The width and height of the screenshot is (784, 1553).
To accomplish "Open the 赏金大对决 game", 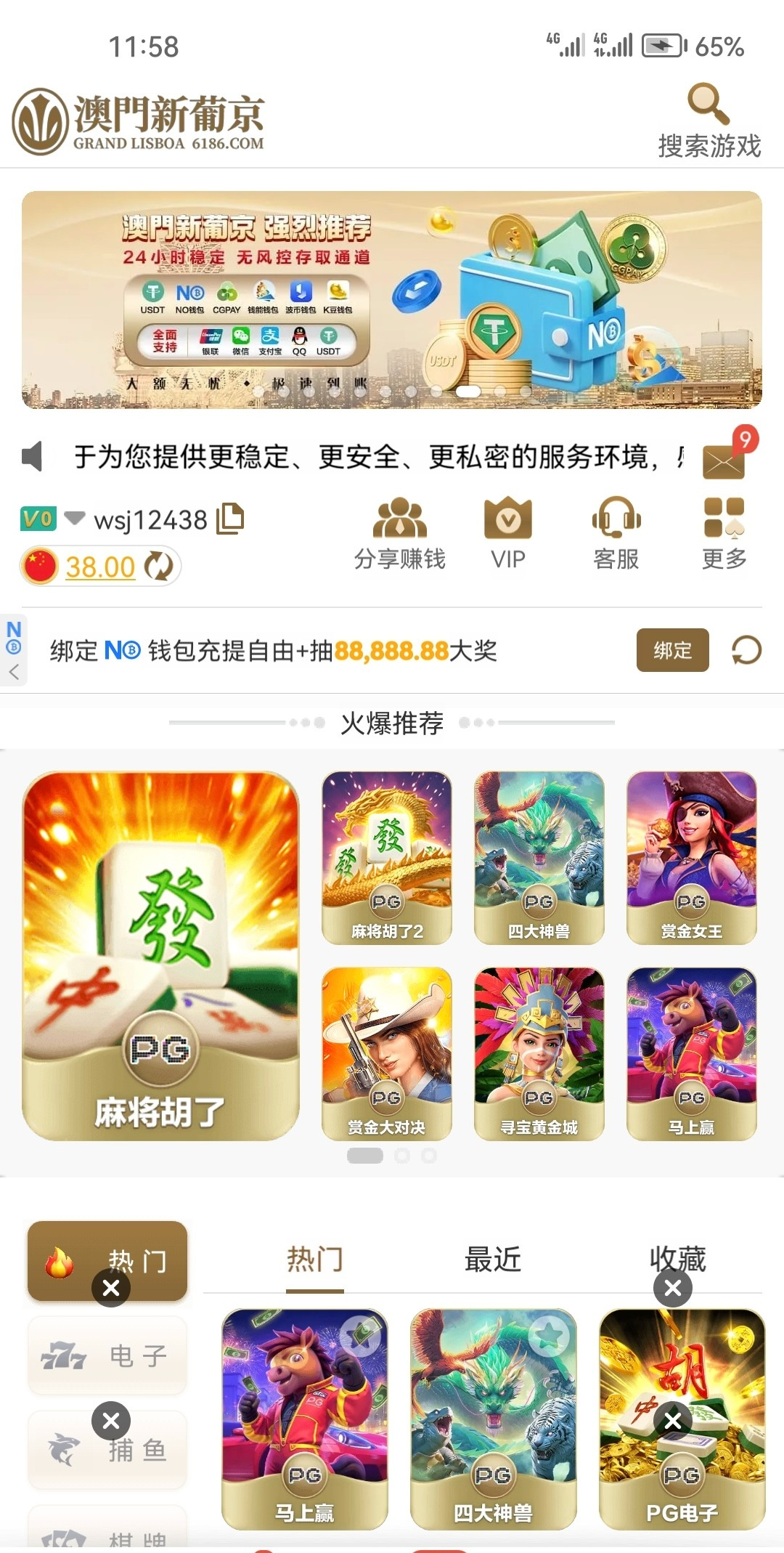I will pos(387,1053).
